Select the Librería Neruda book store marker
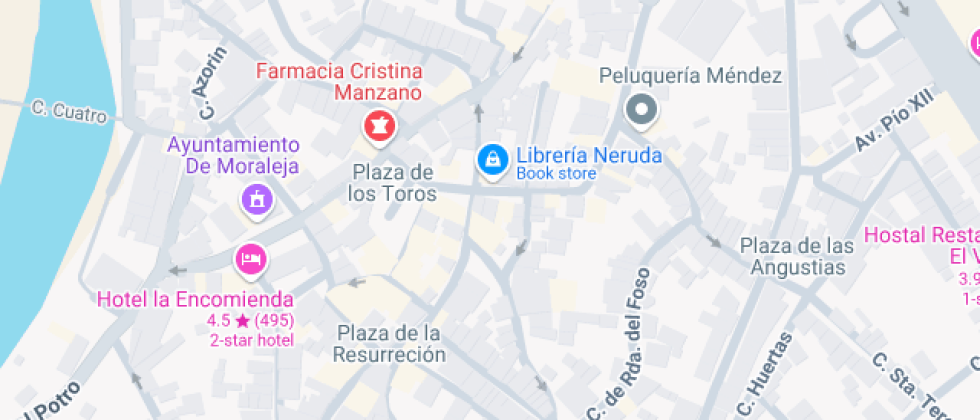The image size is (980, 420). [491, 159]
